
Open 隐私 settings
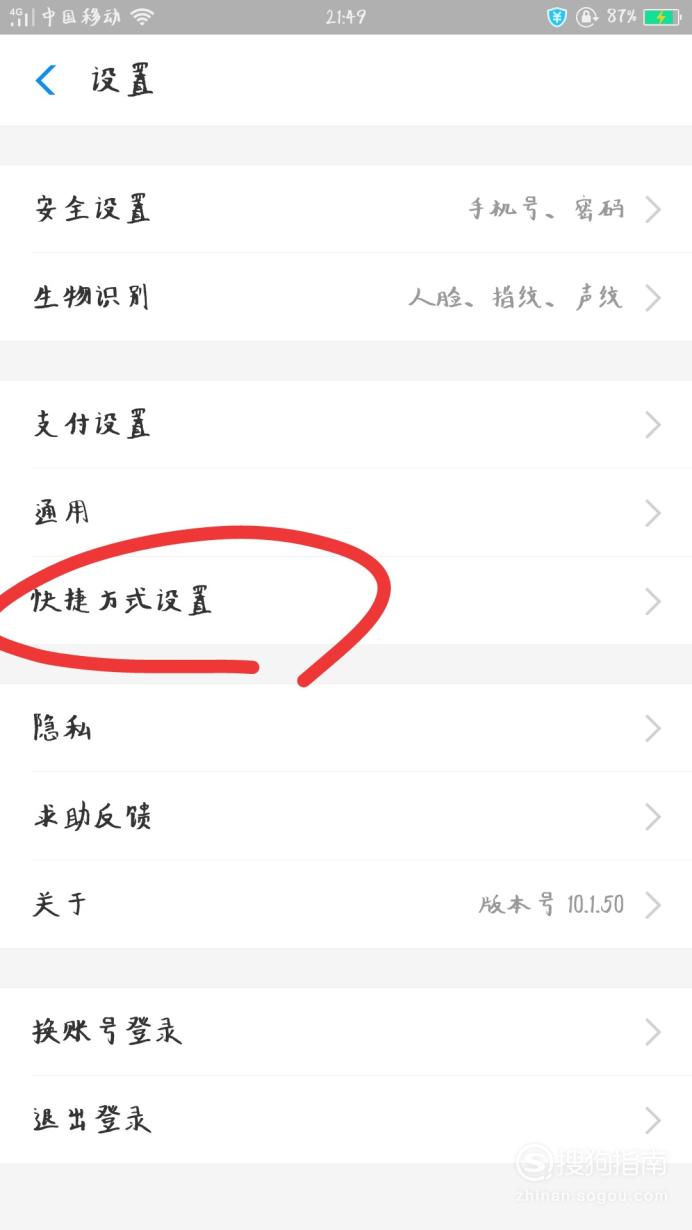[346, 728]
